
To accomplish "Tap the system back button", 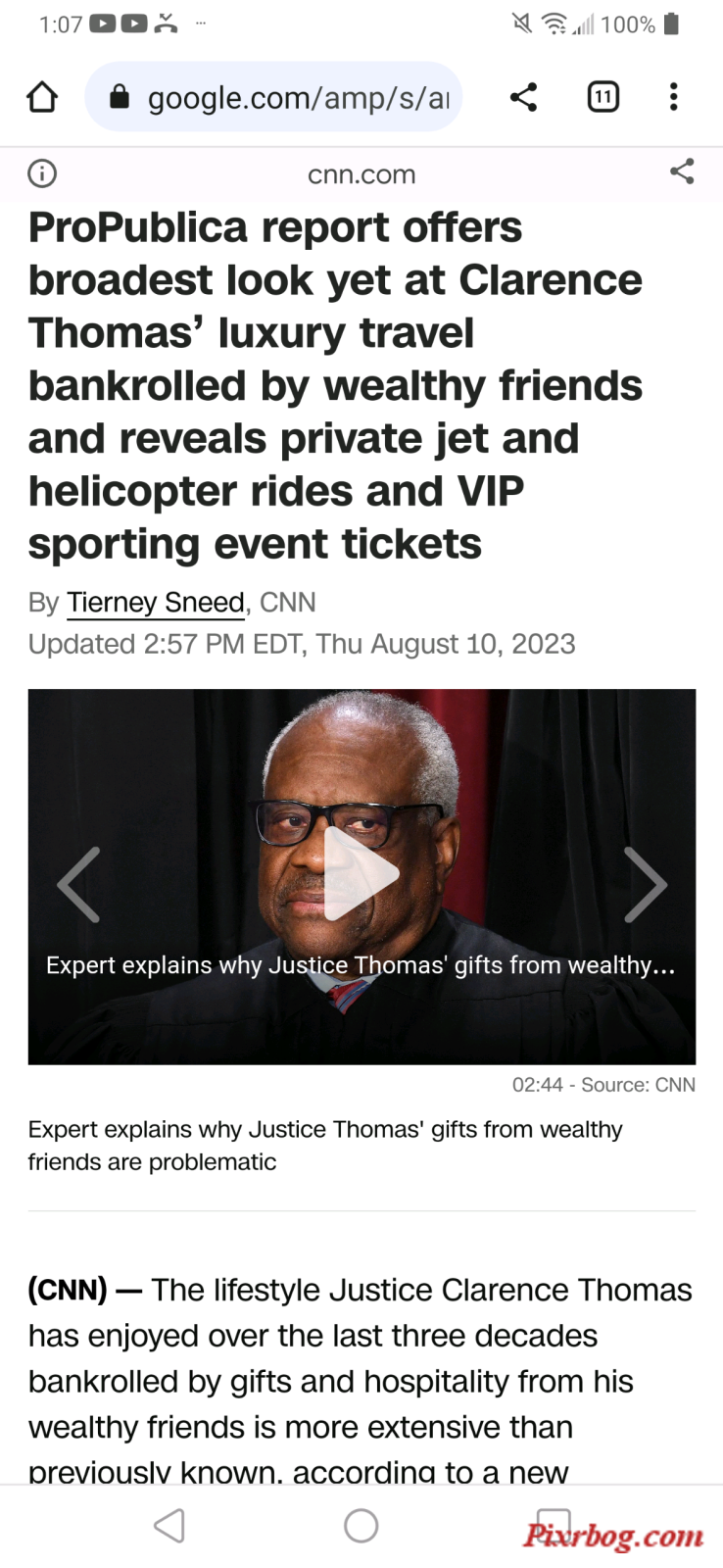I will coord(169,1526).
